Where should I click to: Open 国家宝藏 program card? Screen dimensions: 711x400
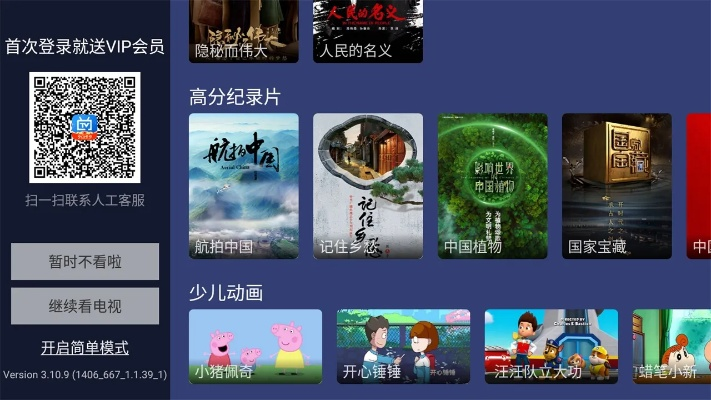[616, 185]
